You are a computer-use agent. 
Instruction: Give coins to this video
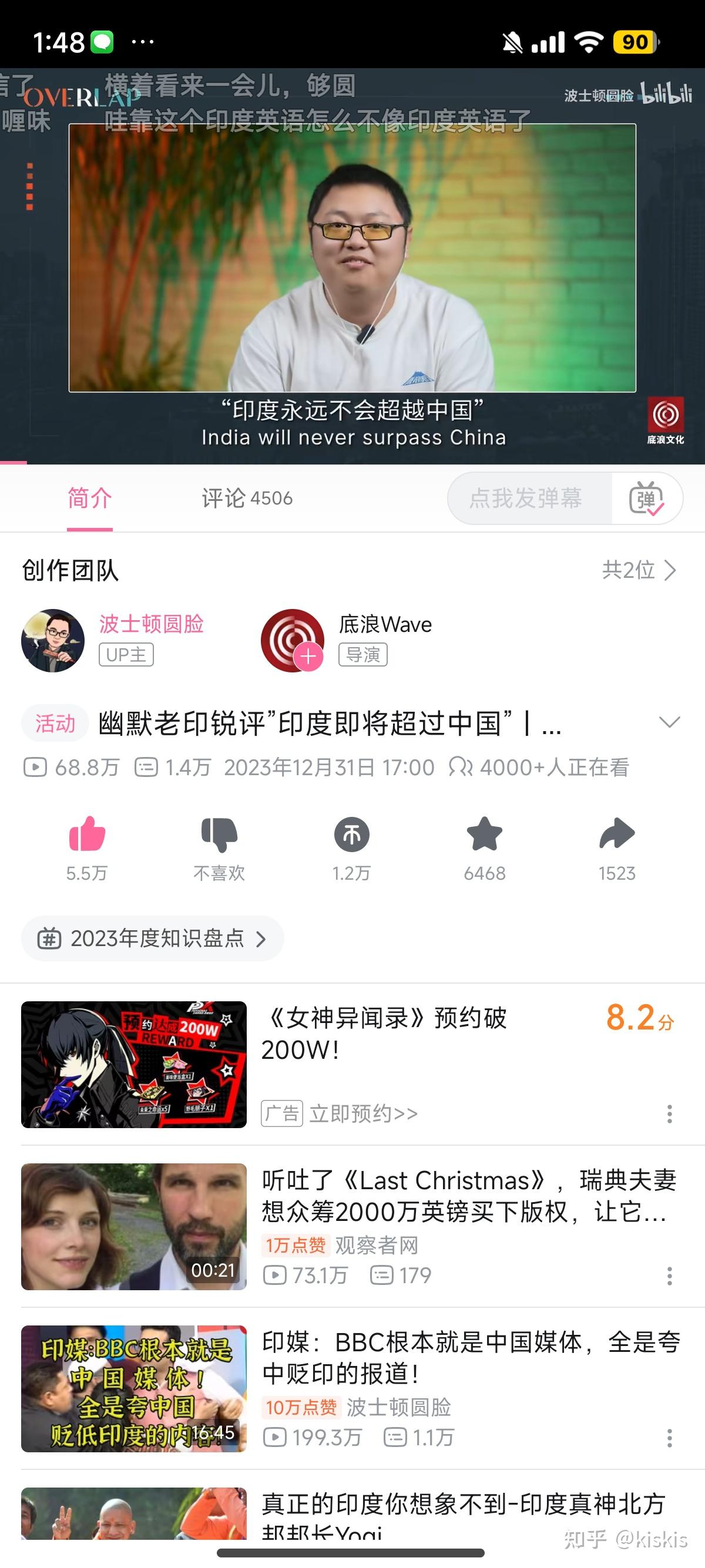coord(351,835)
